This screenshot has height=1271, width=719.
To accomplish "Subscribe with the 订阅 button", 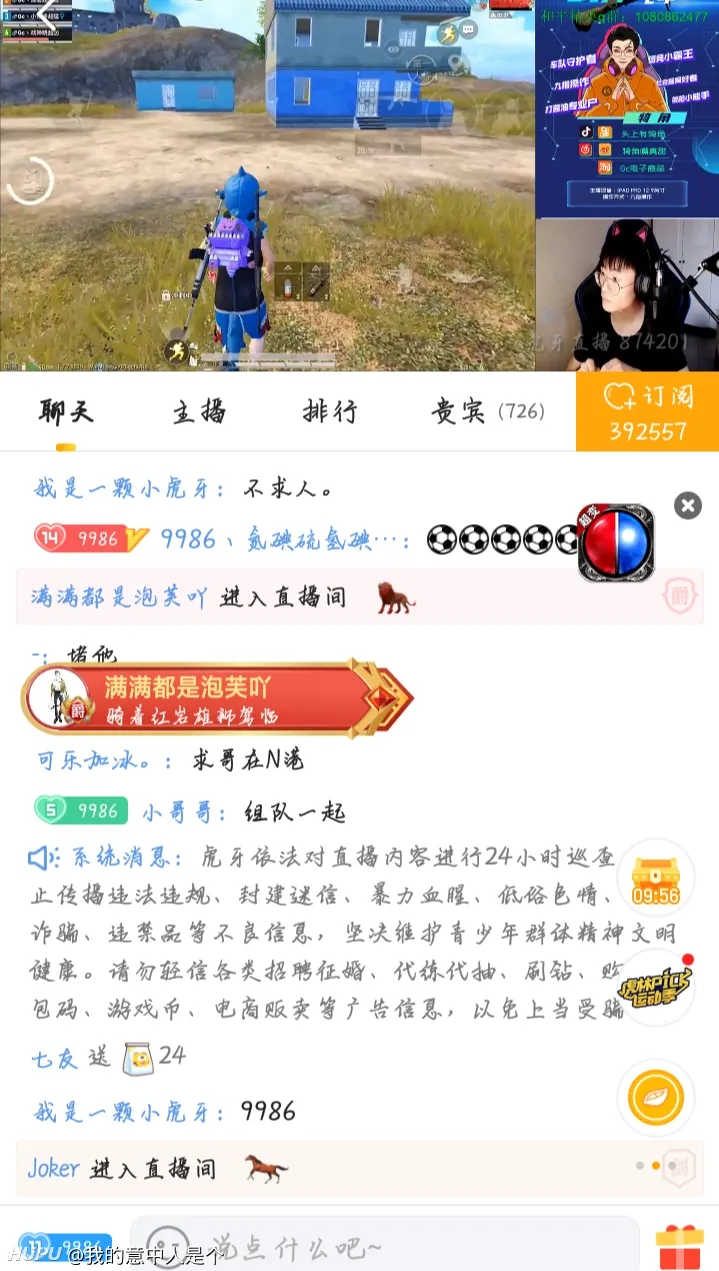I will [647, 412].
